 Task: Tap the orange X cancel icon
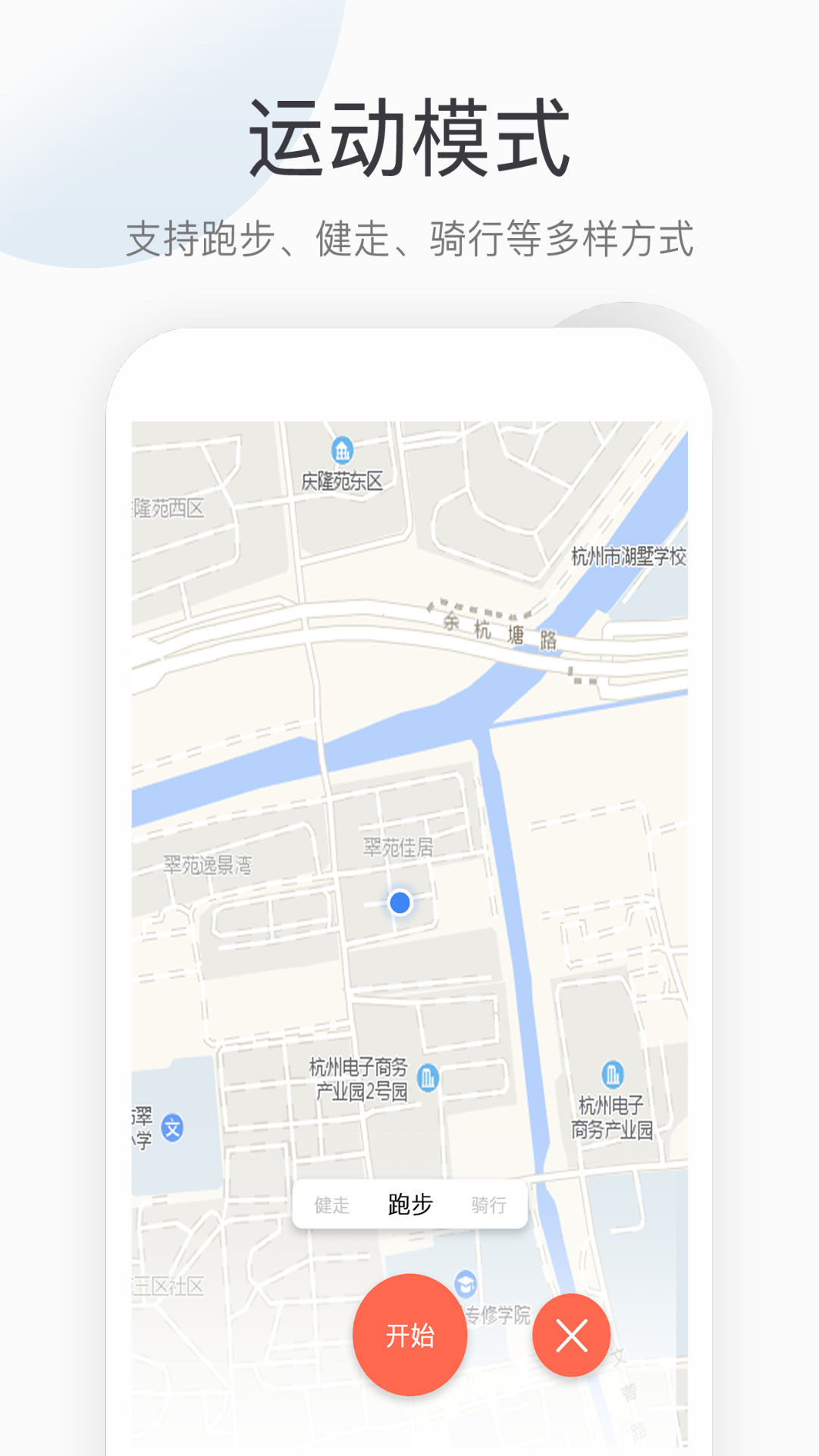tap(570, 1336)
